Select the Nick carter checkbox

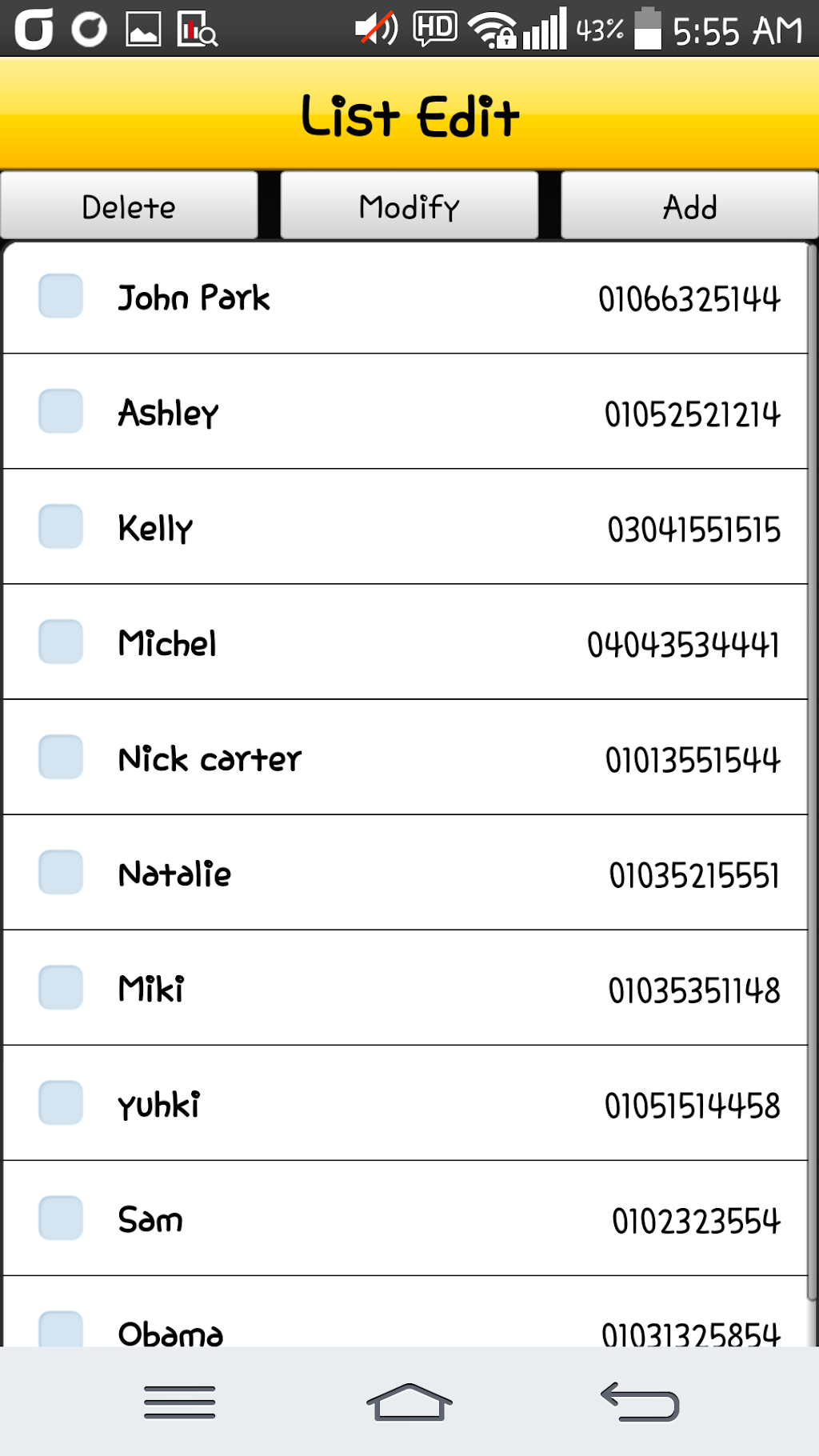coord(61,757)
